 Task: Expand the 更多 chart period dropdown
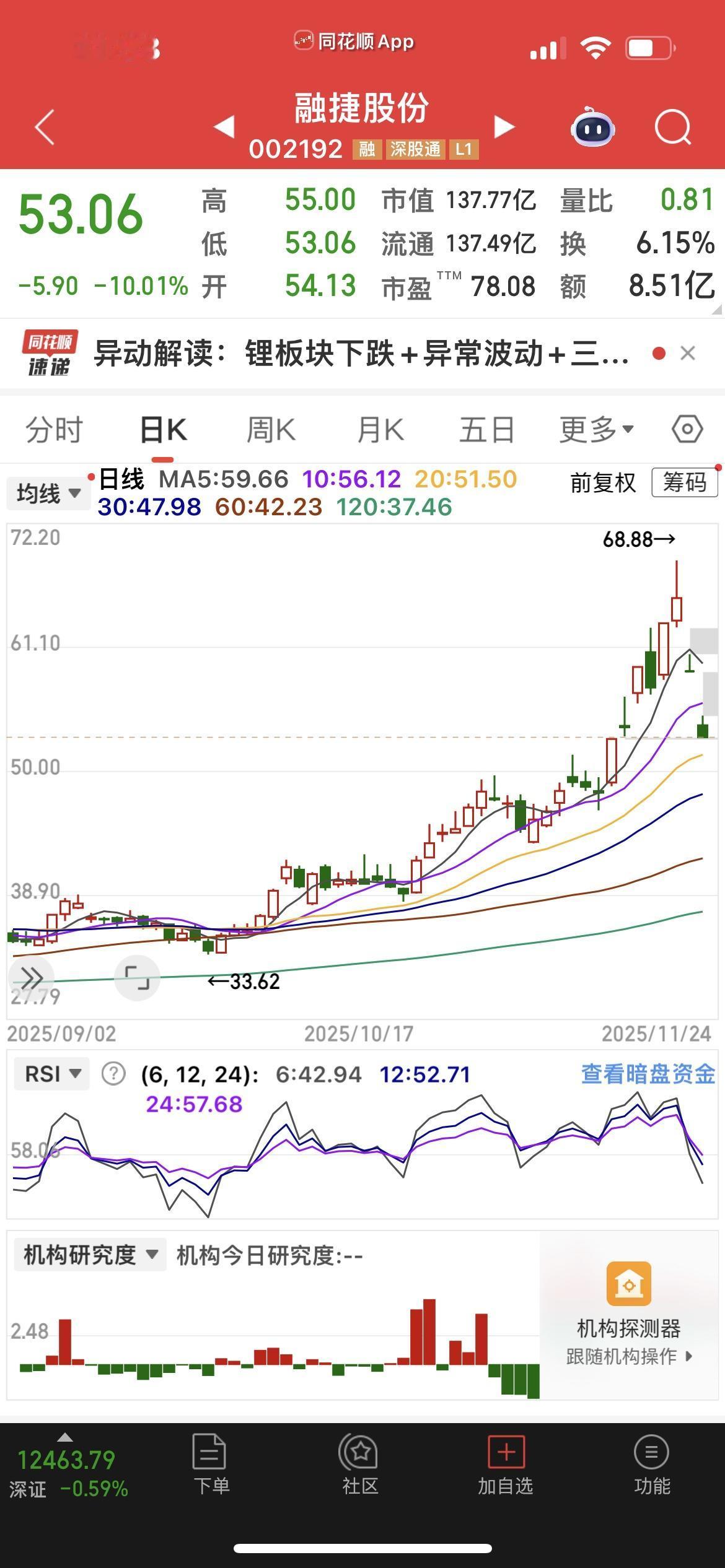[596, 429]
